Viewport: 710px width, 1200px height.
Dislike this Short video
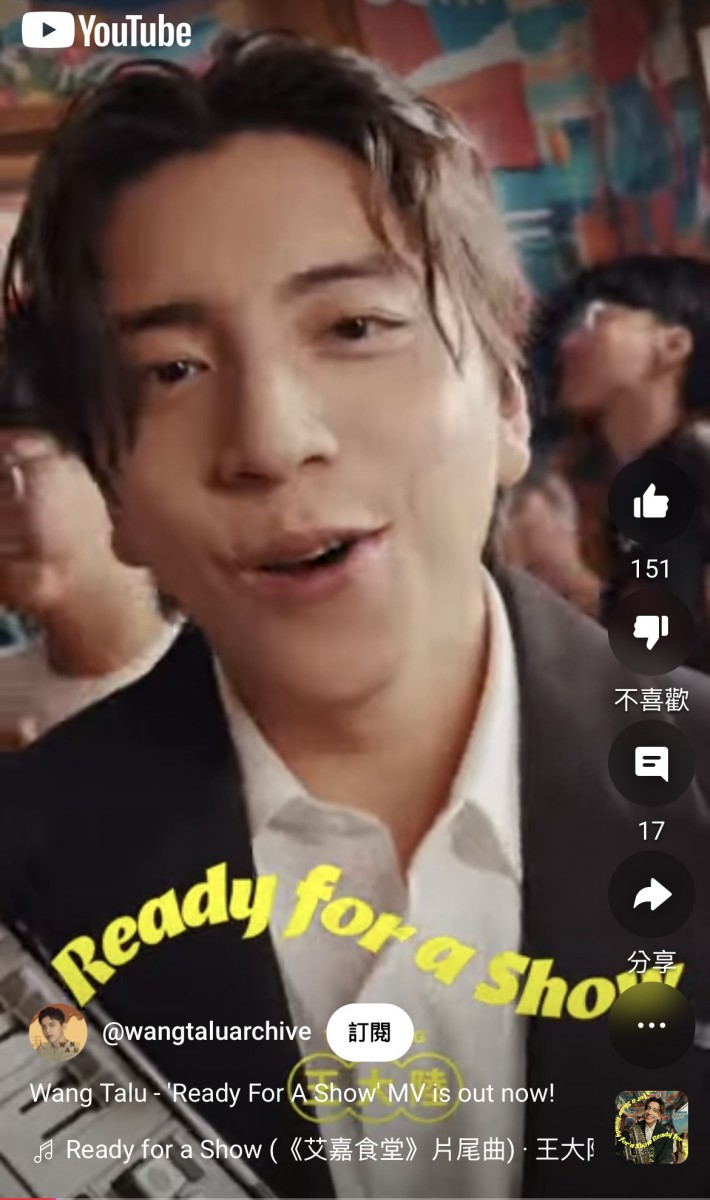(x=651, y=633)
